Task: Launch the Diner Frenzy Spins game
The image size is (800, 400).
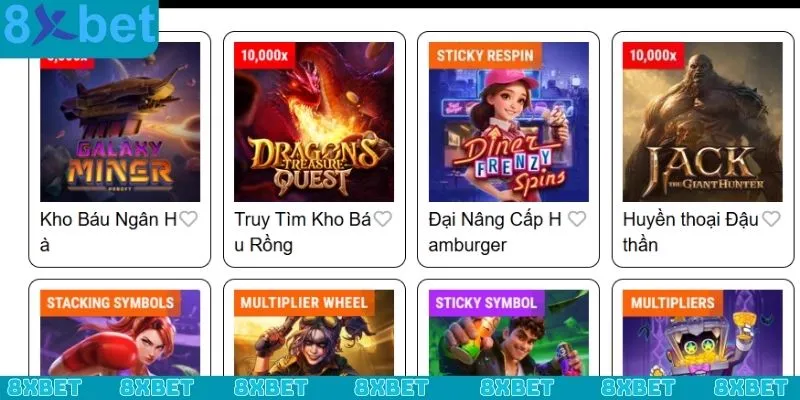Action: click(507, 125)
